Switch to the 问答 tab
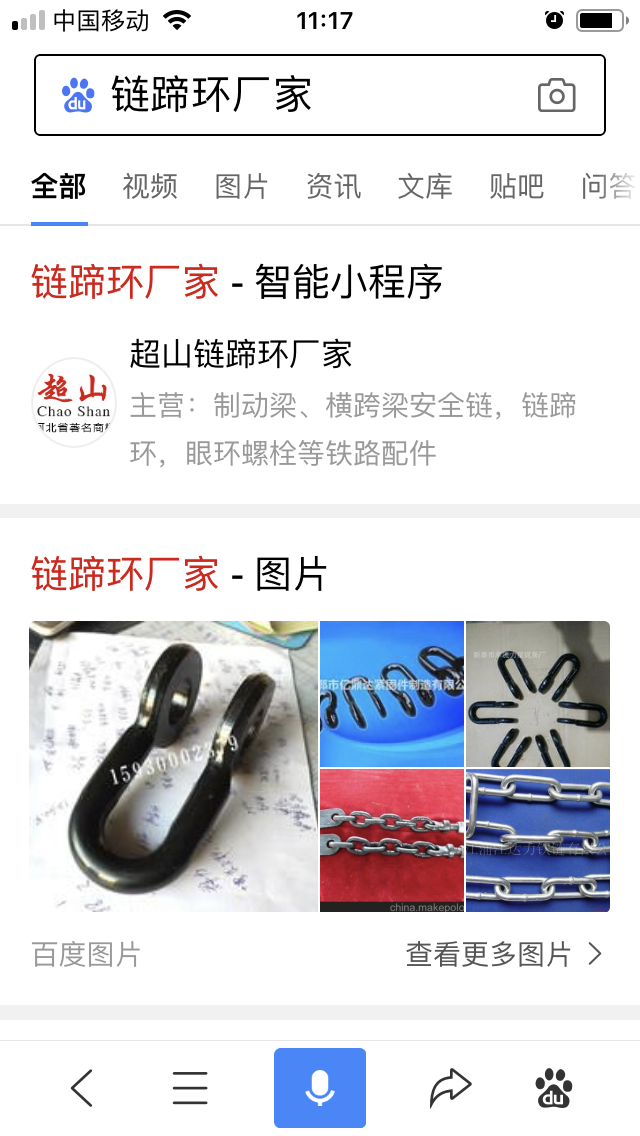This screenshot has width=640, height=1136. [608, 186]
